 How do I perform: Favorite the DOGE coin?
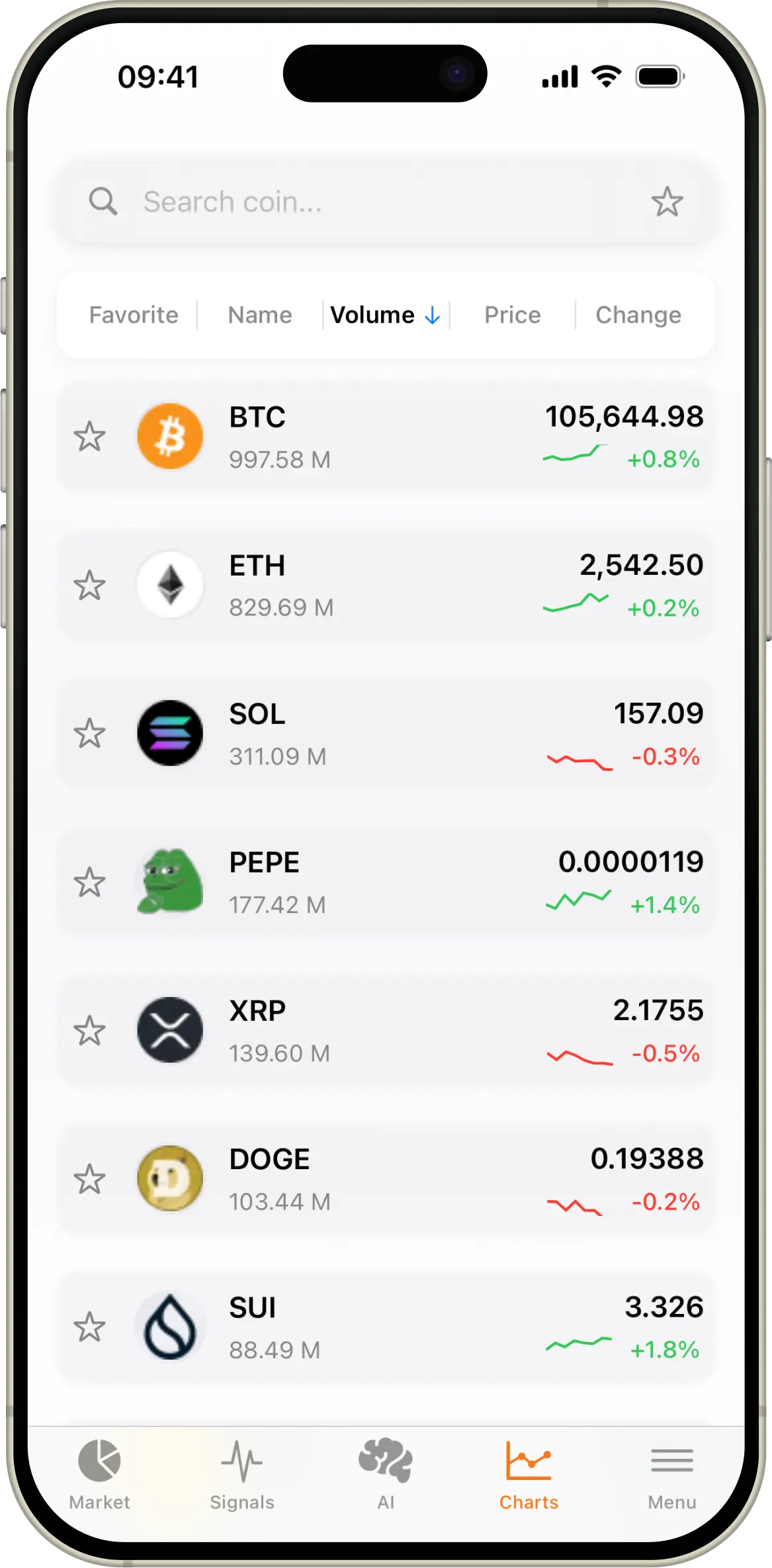click(89, 1180)
